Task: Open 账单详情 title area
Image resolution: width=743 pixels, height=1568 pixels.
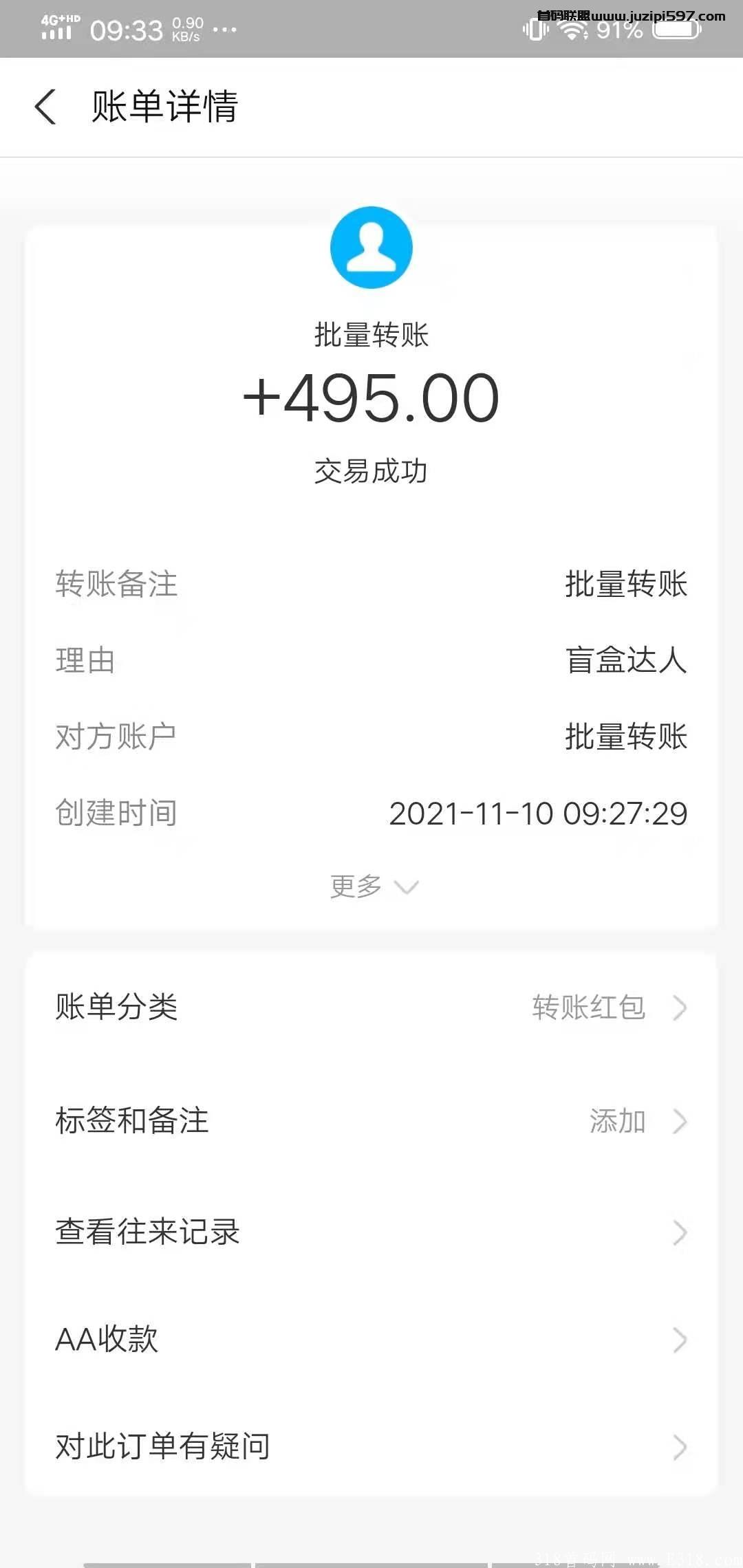Action: (165, 107)
